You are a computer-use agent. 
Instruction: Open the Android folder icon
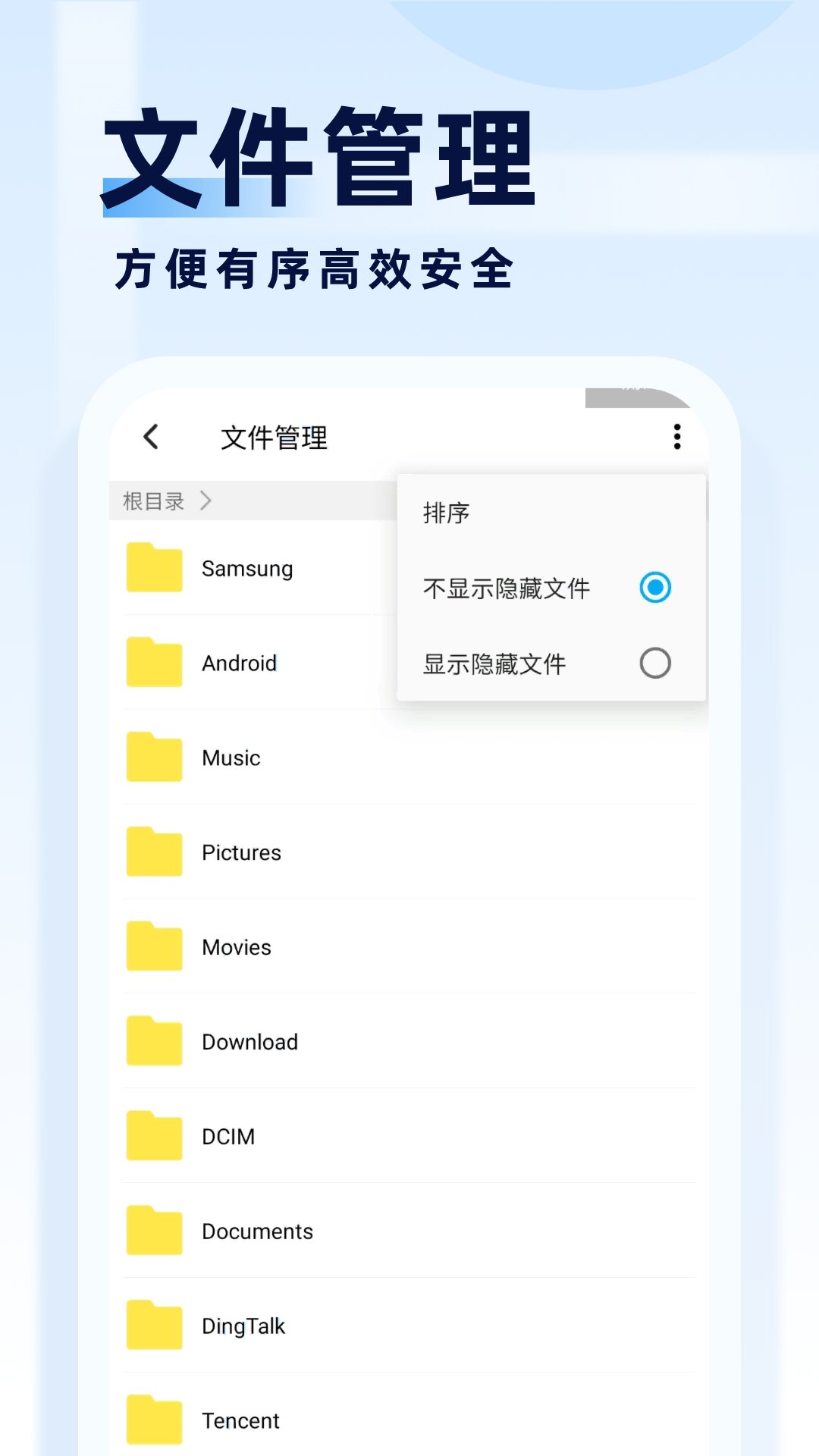[154, 664]
